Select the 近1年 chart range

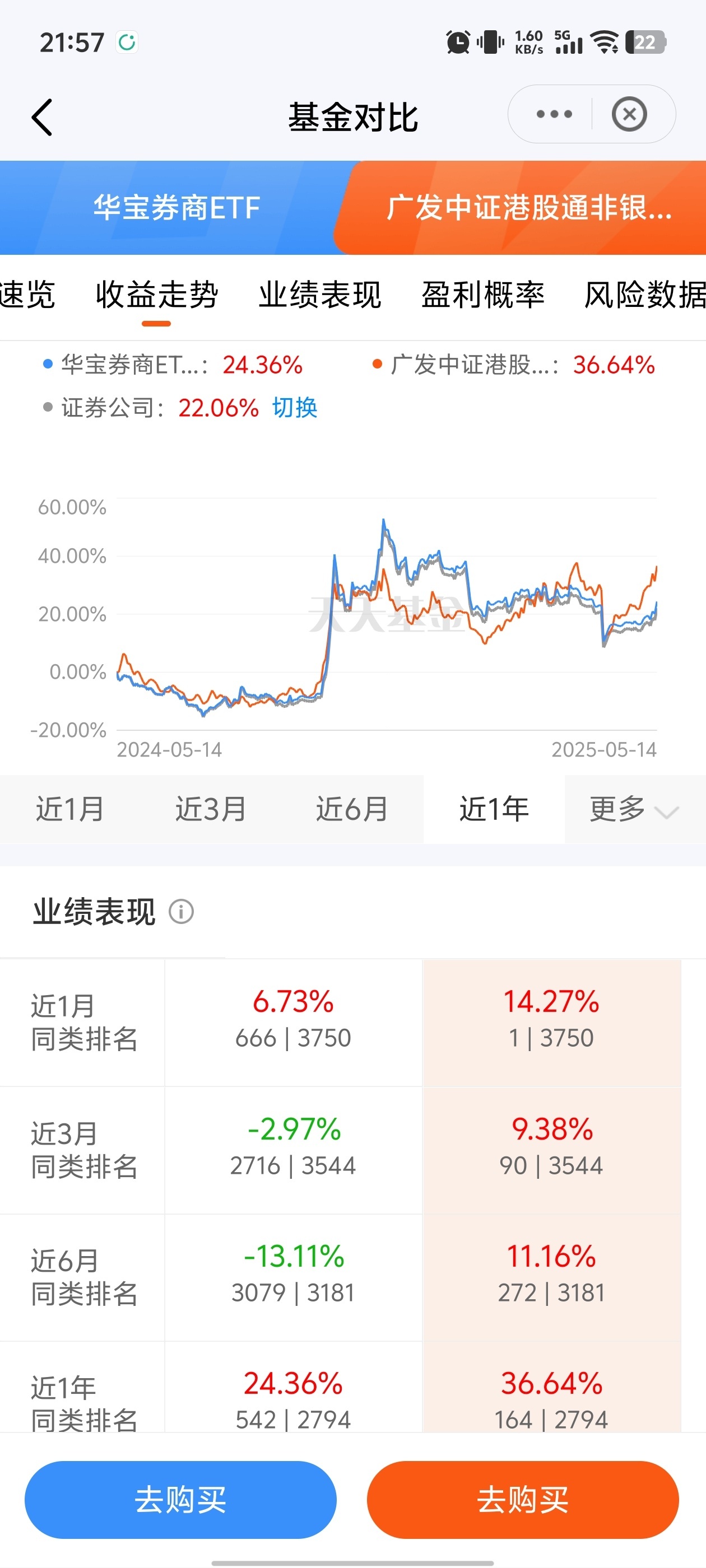[x=494, y=810]
